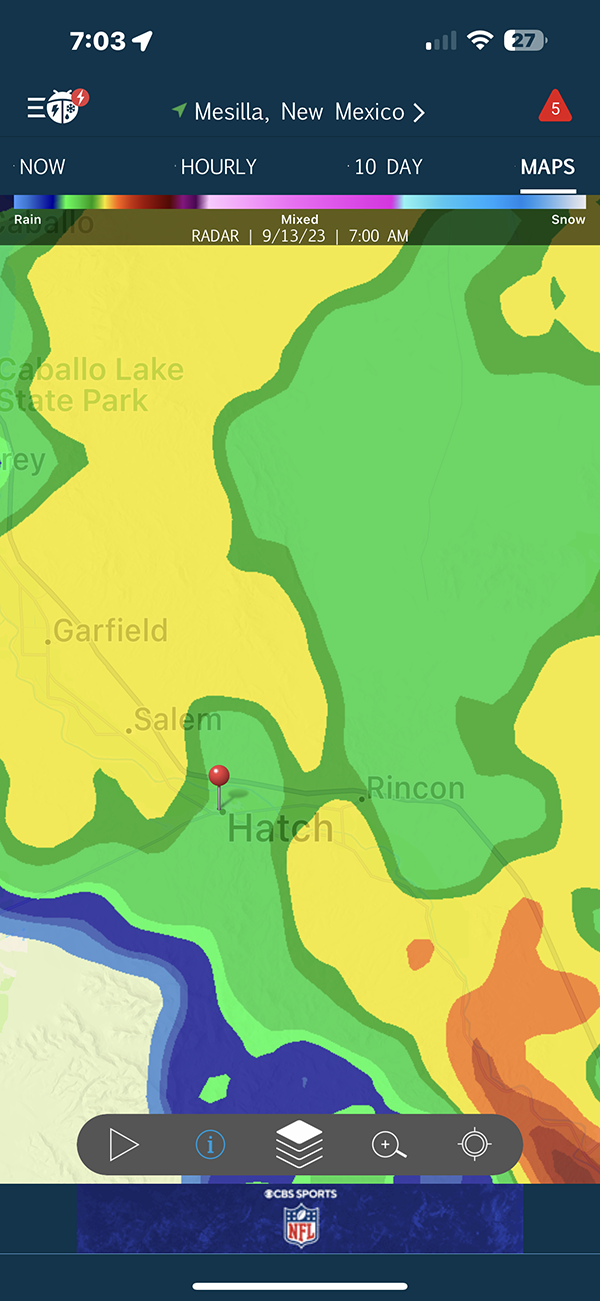Tap the red location pin near Hatch
This screenshot has width=600, height=1301.
(x=219, y=778)
